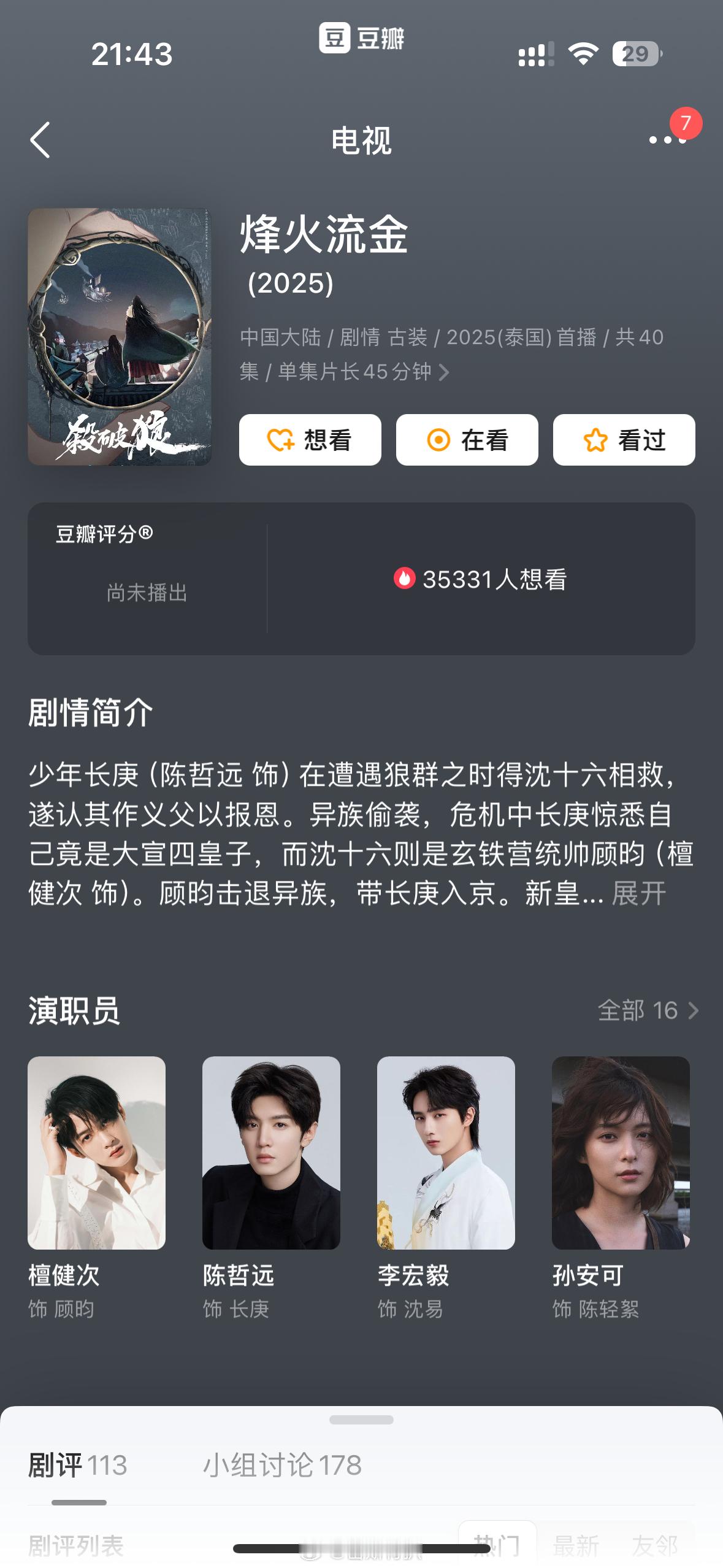The image size is (723, 1568).
Task: Open 陈哲远's cast profile
Action: (x=271, y=1153)
